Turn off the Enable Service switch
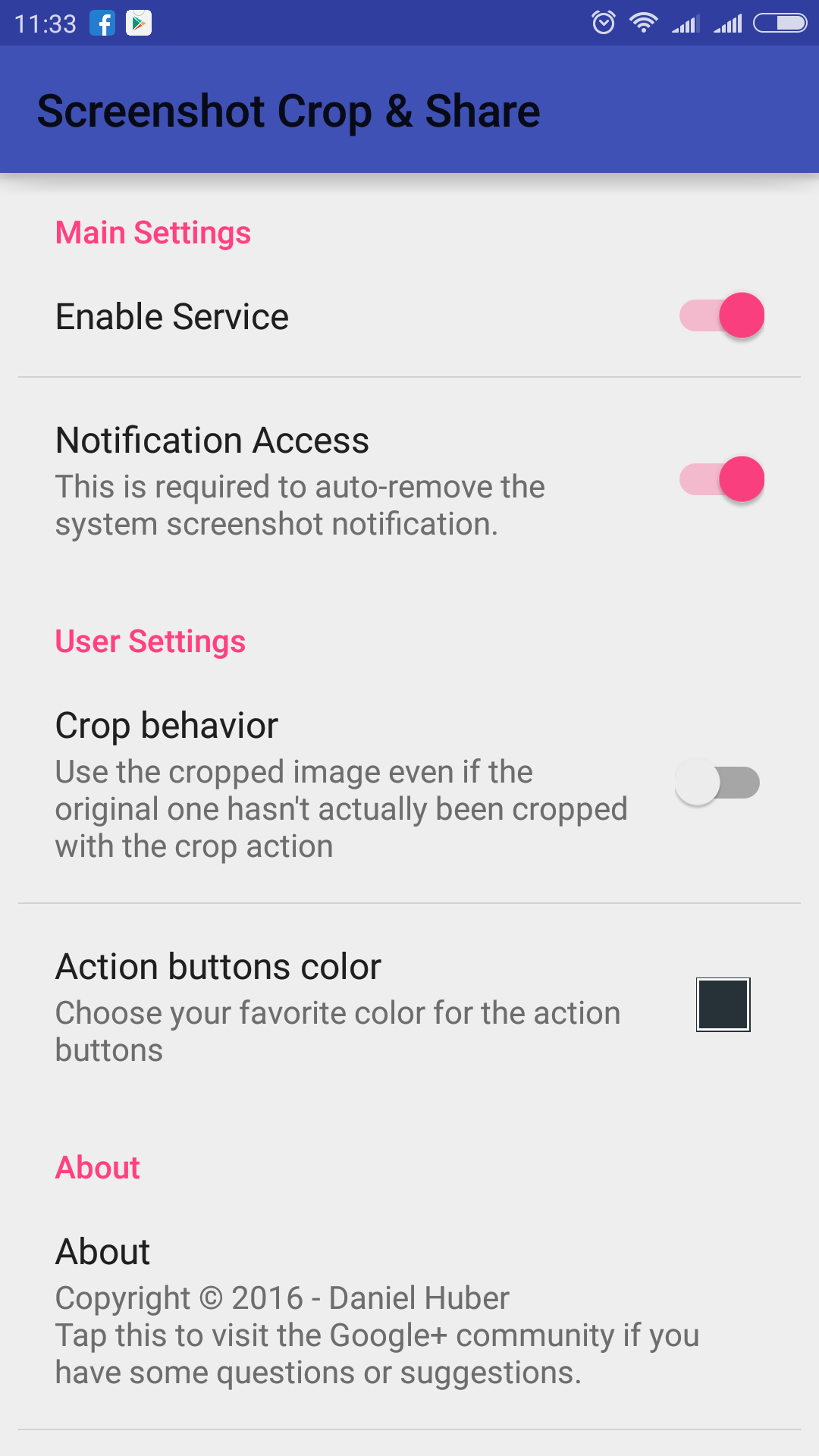The image size is (819, 1456). pos(721,315)
